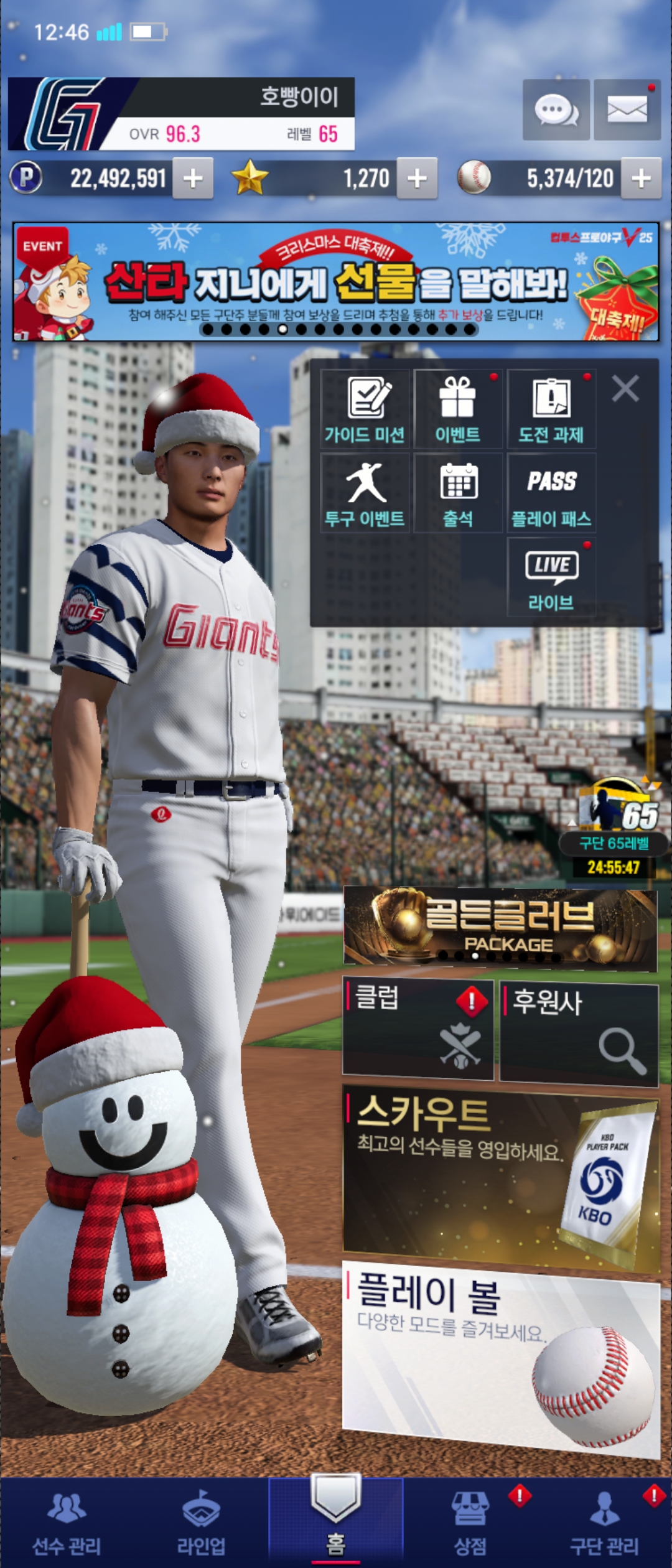
Task: Open 라이브 menu
Action: pyautogui.click(x=551, y=577)
